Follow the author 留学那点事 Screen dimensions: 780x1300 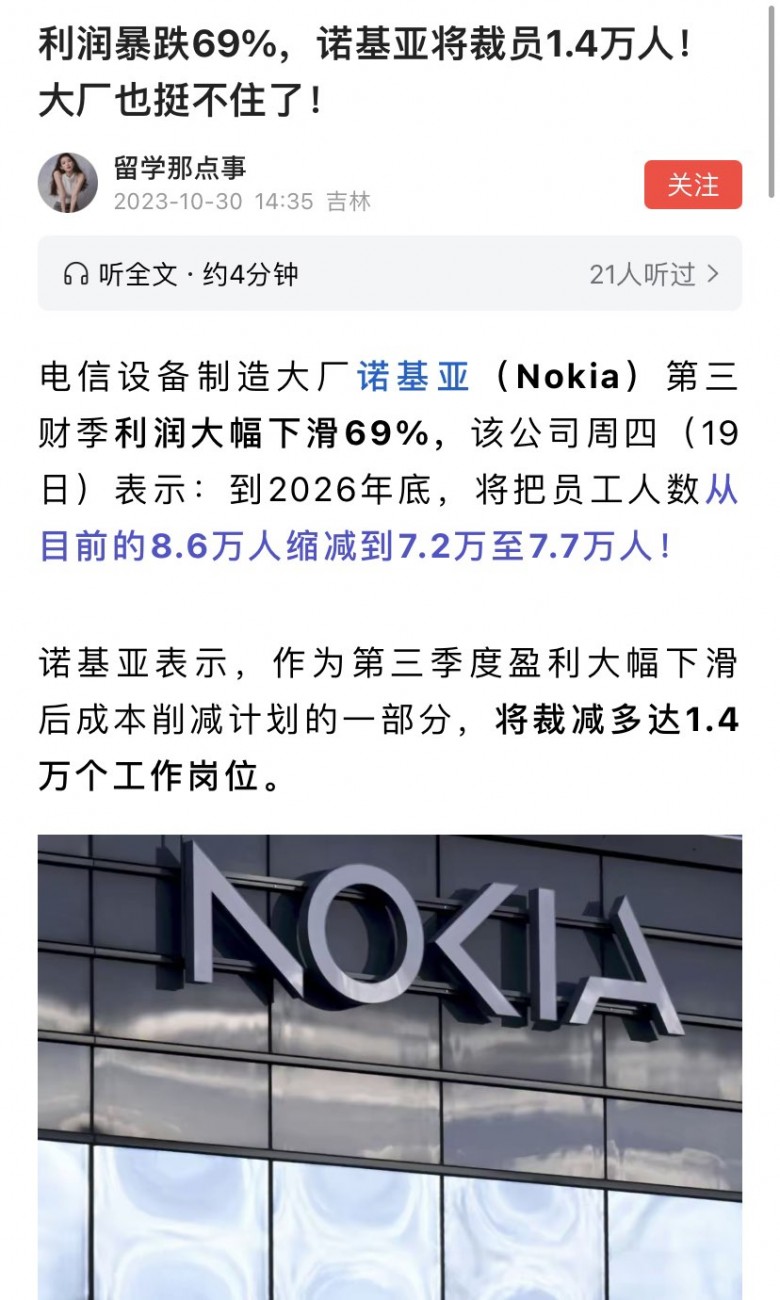(692, 185)
